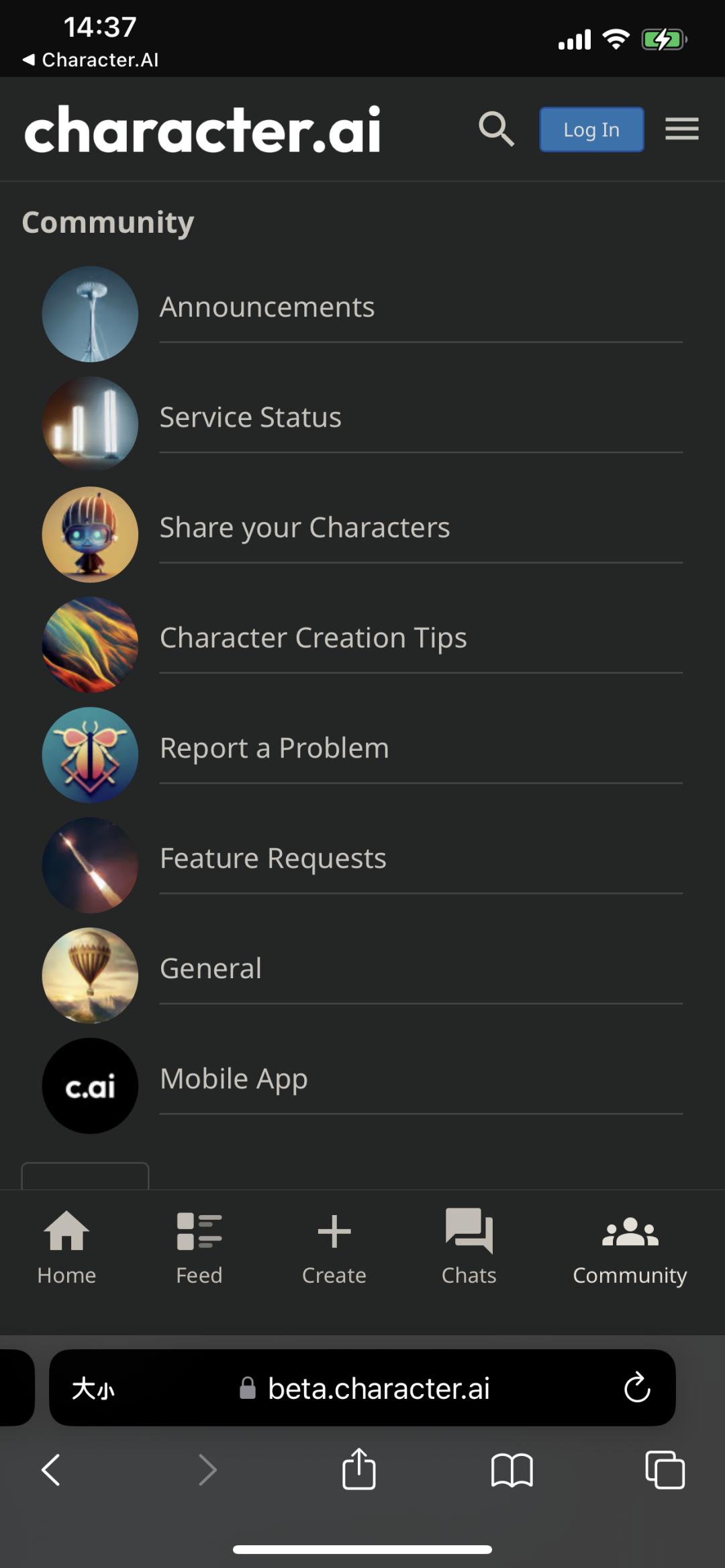Switch to the Chats tab
The image size is (725, 1568).
click(x=469, y=1247)
